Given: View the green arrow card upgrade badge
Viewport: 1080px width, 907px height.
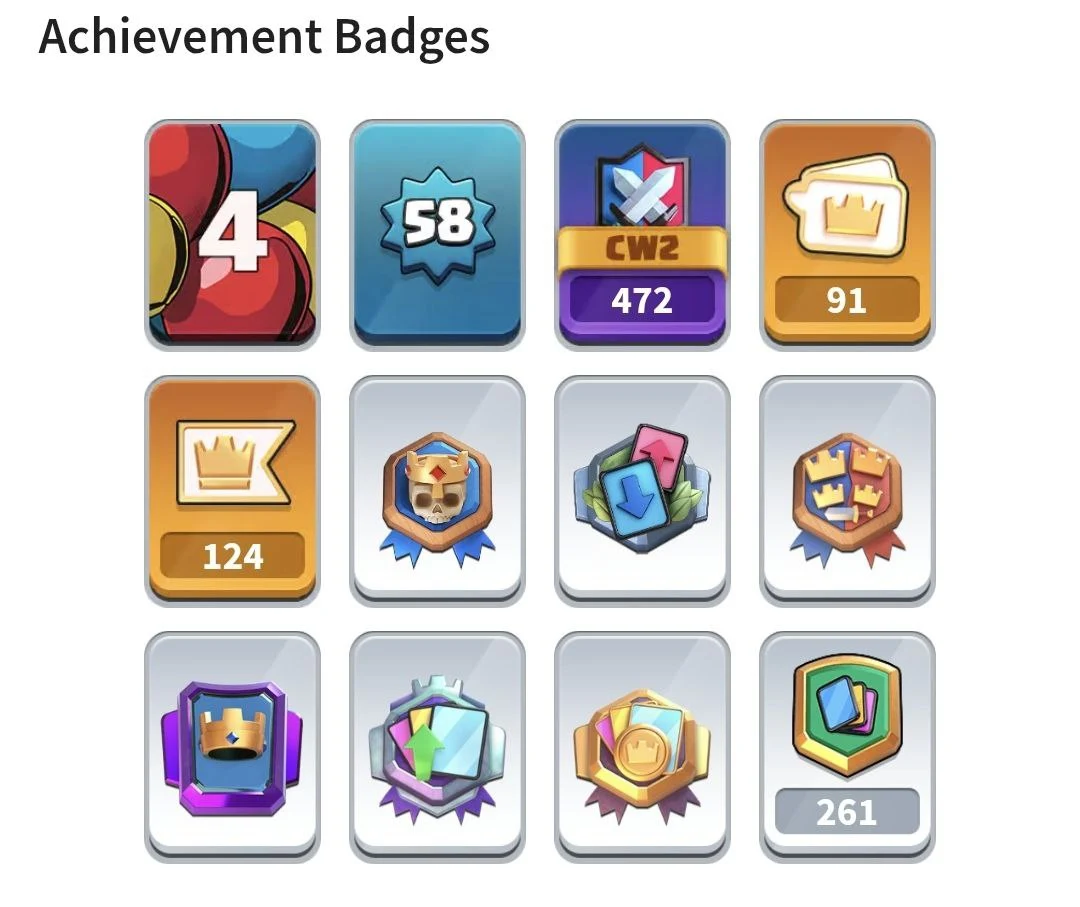Looking at the screenshot, I should point(437,746).
